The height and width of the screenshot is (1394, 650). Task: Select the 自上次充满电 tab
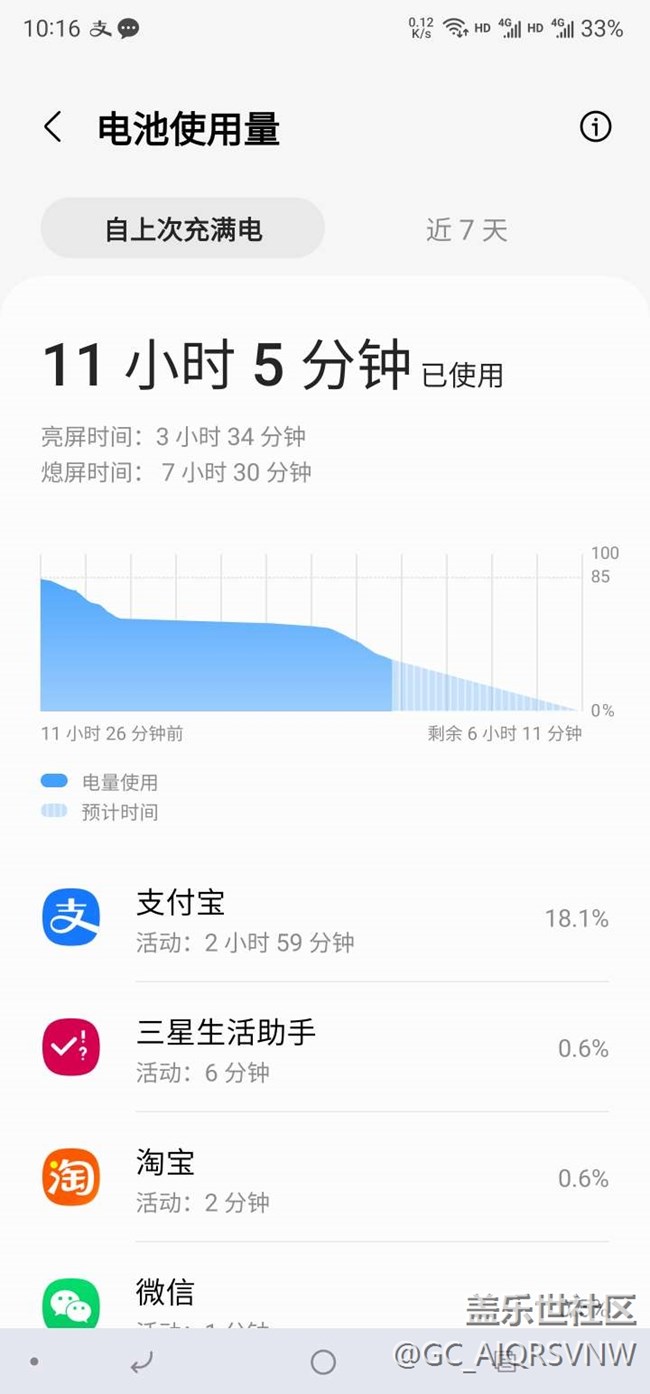point(183,229)
